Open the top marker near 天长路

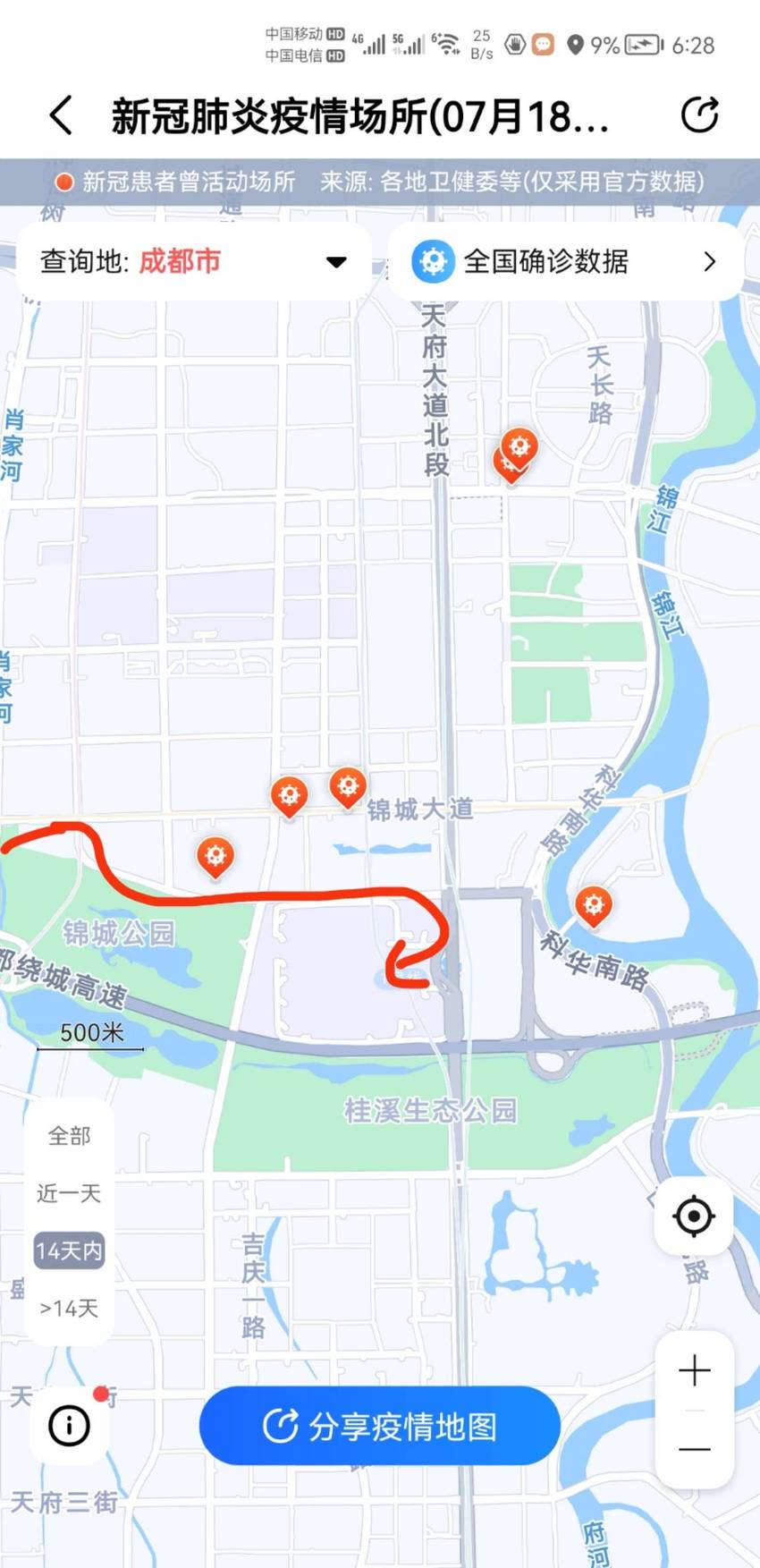(519, 447)
